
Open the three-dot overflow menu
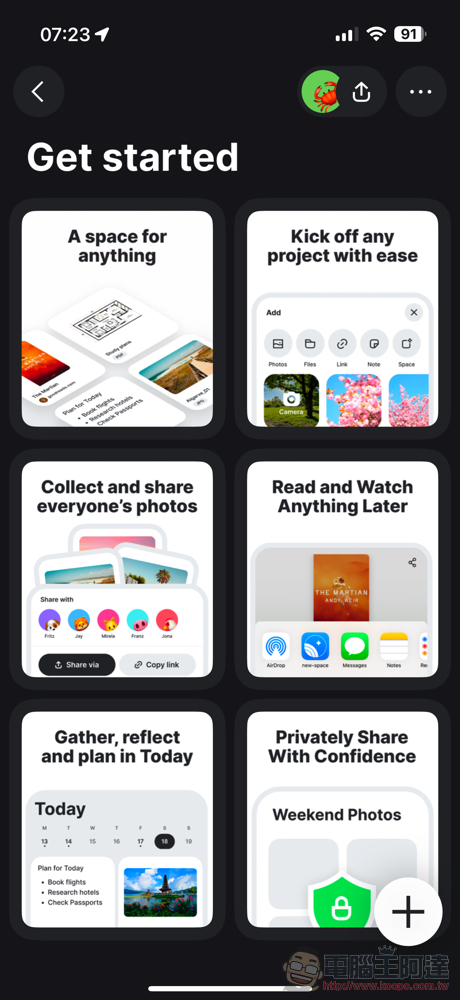pyautogui.click(x=420, y=92)
